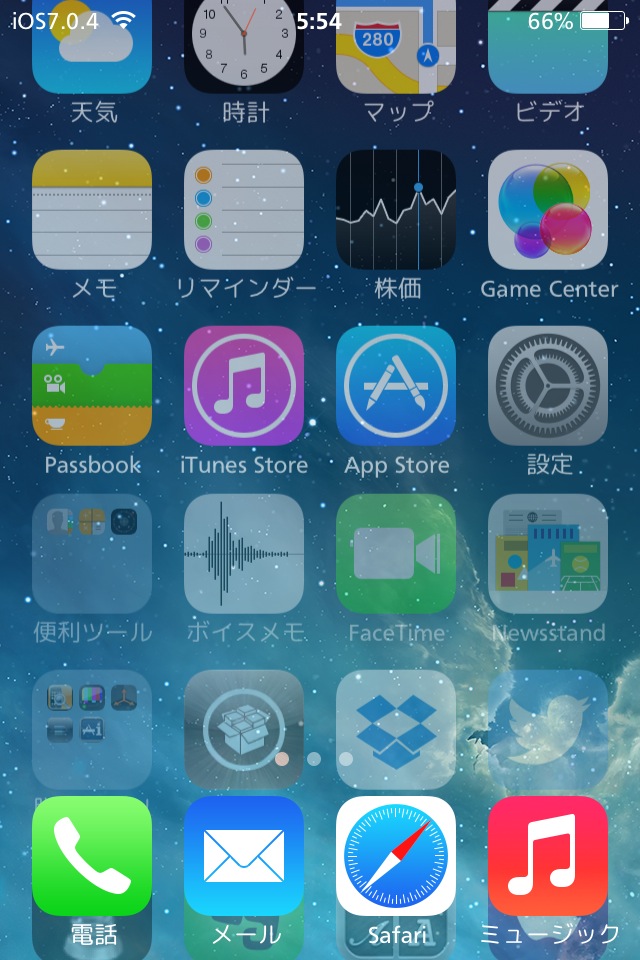Start the FaceTime app
Viewport: 640px width, 960px height.
[x=396, y=553]
